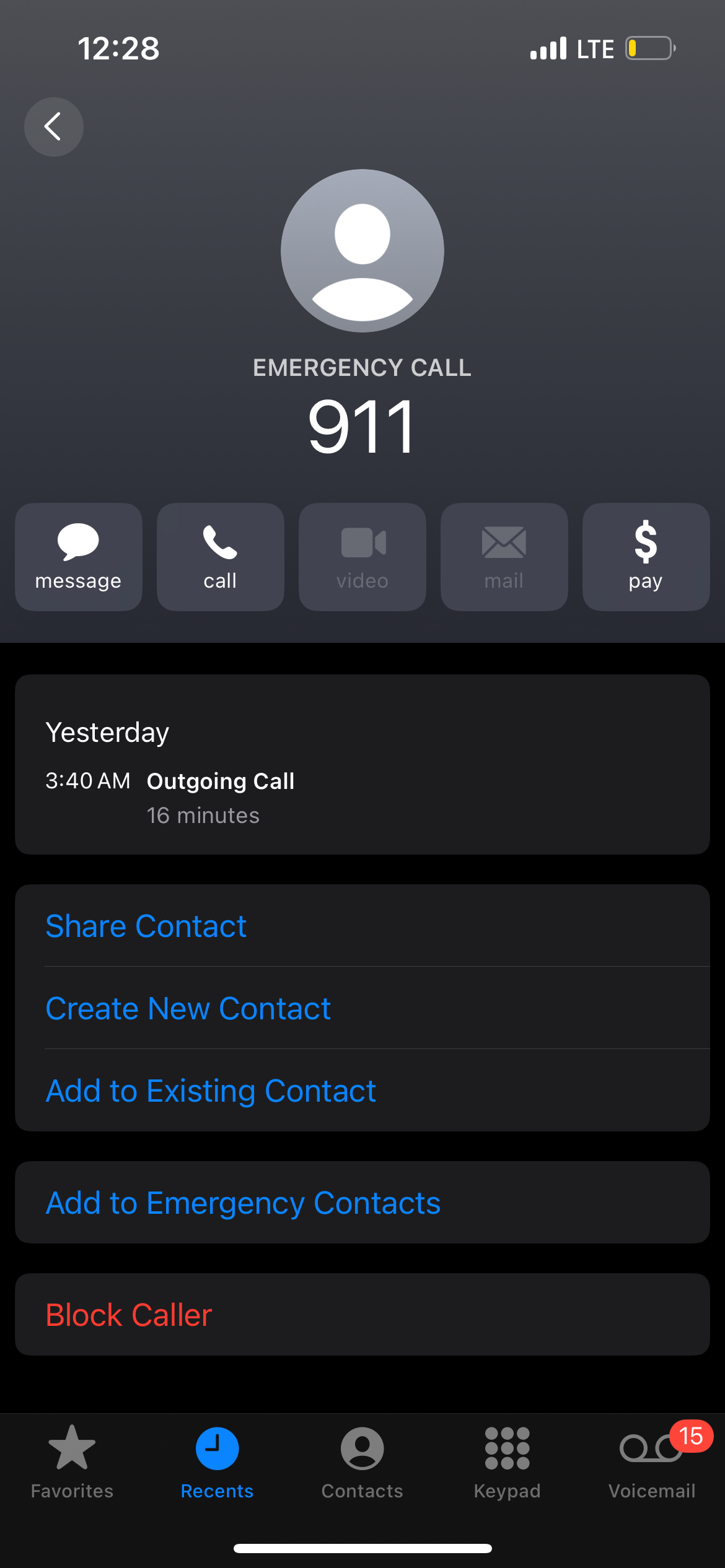Open the Recents tab

click(x=217, y=1461)
